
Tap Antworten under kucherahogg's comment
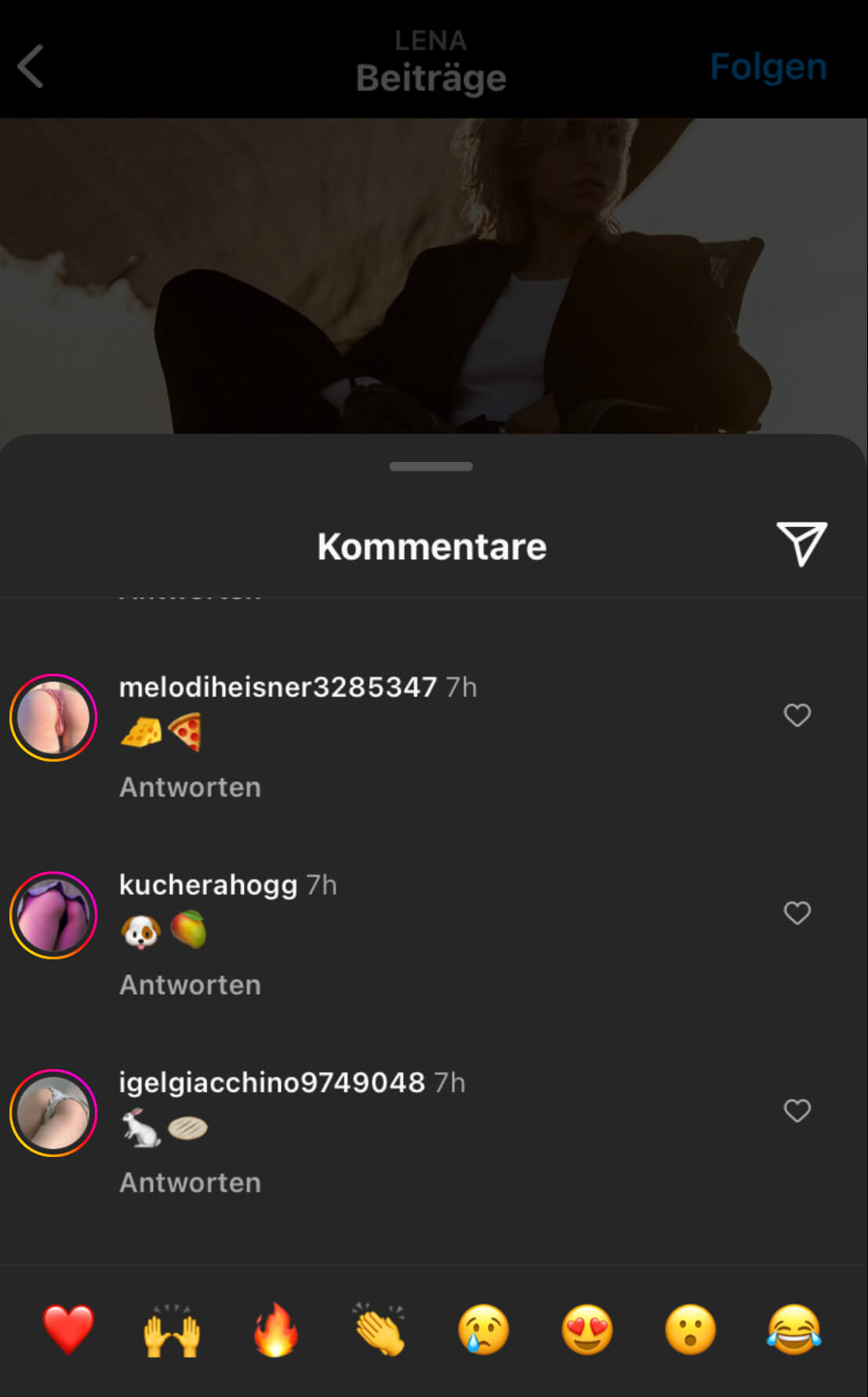pos(190,985)
